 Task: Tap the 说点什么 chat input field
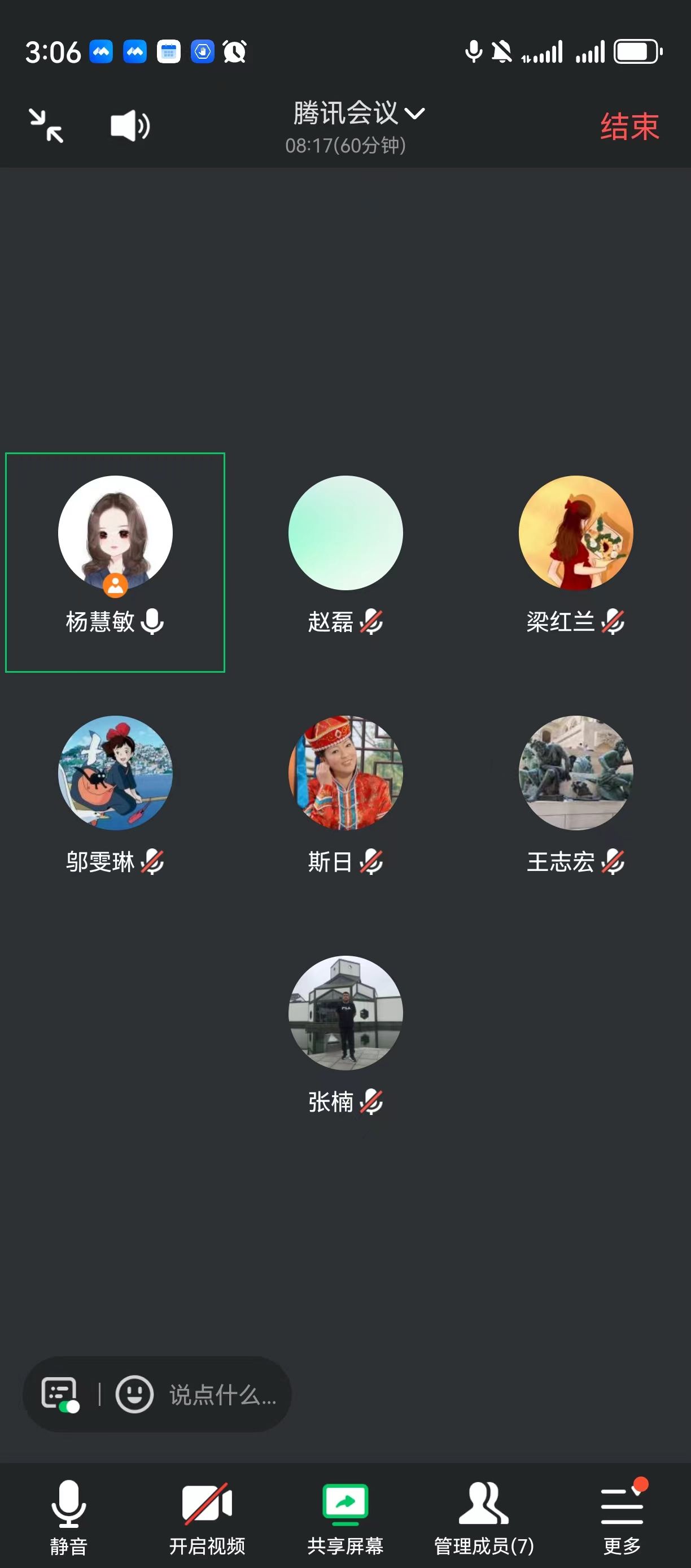click(x=222, y=1395)
